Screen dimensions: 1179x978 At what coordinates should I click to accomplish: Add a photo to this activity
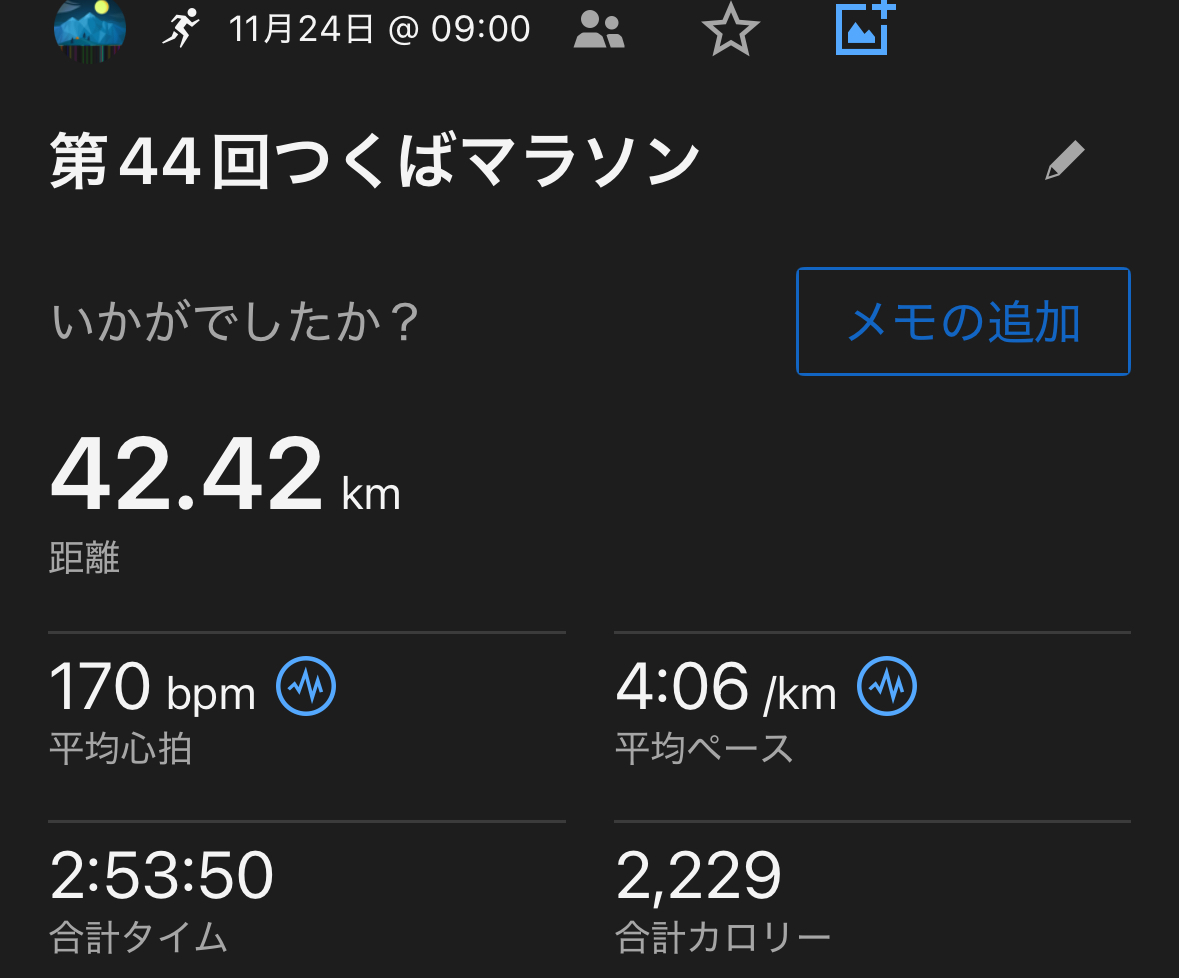click(x=864, y=28)
